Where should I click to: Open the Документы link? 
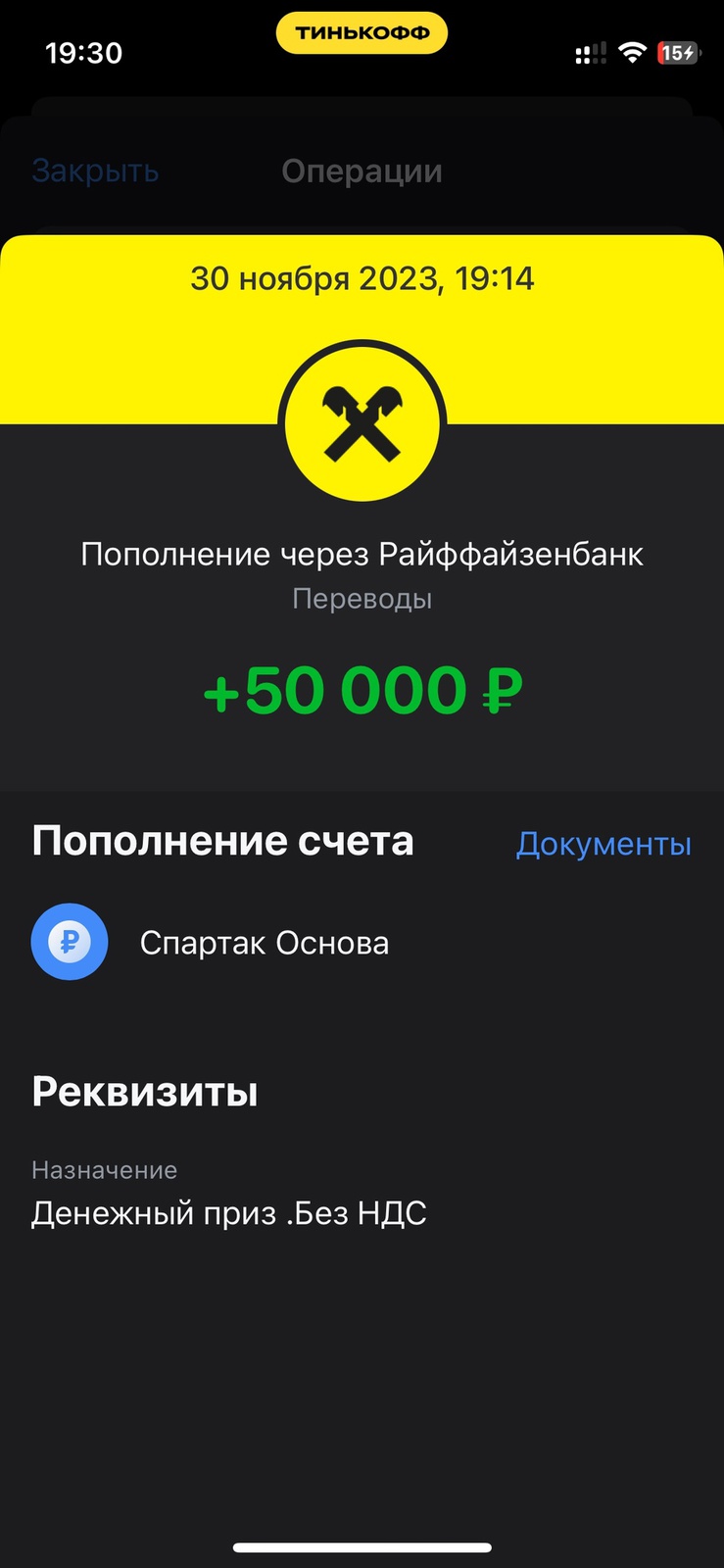click(603, 844)
